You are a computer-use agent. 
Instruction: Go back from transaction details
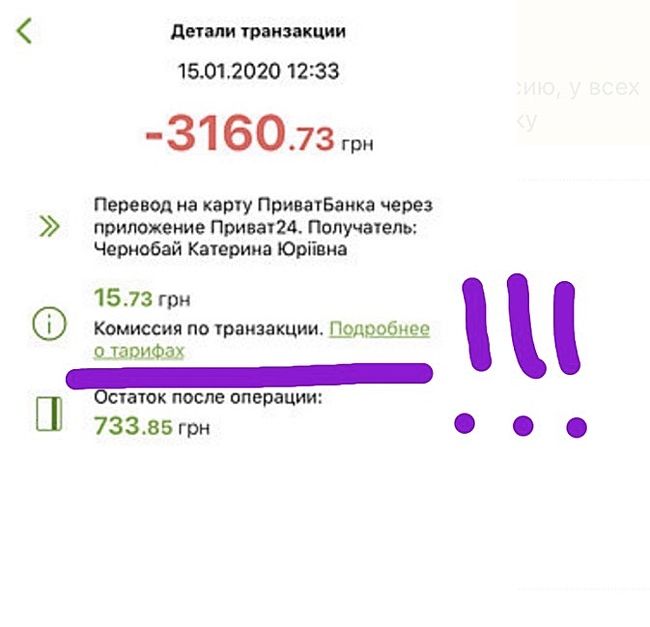[24, 31]
